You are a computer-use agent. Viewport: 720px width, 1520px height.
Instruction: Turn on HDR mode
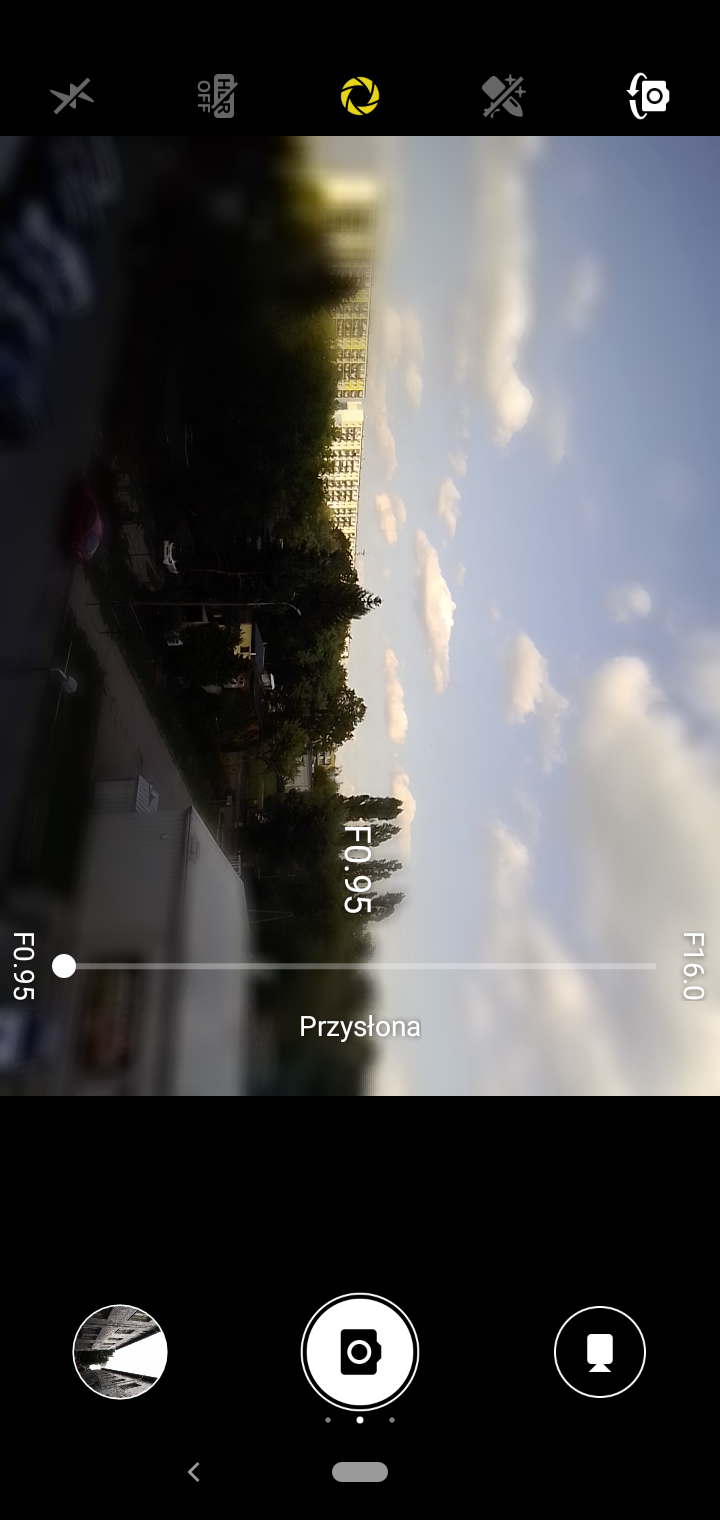[216, 97]
